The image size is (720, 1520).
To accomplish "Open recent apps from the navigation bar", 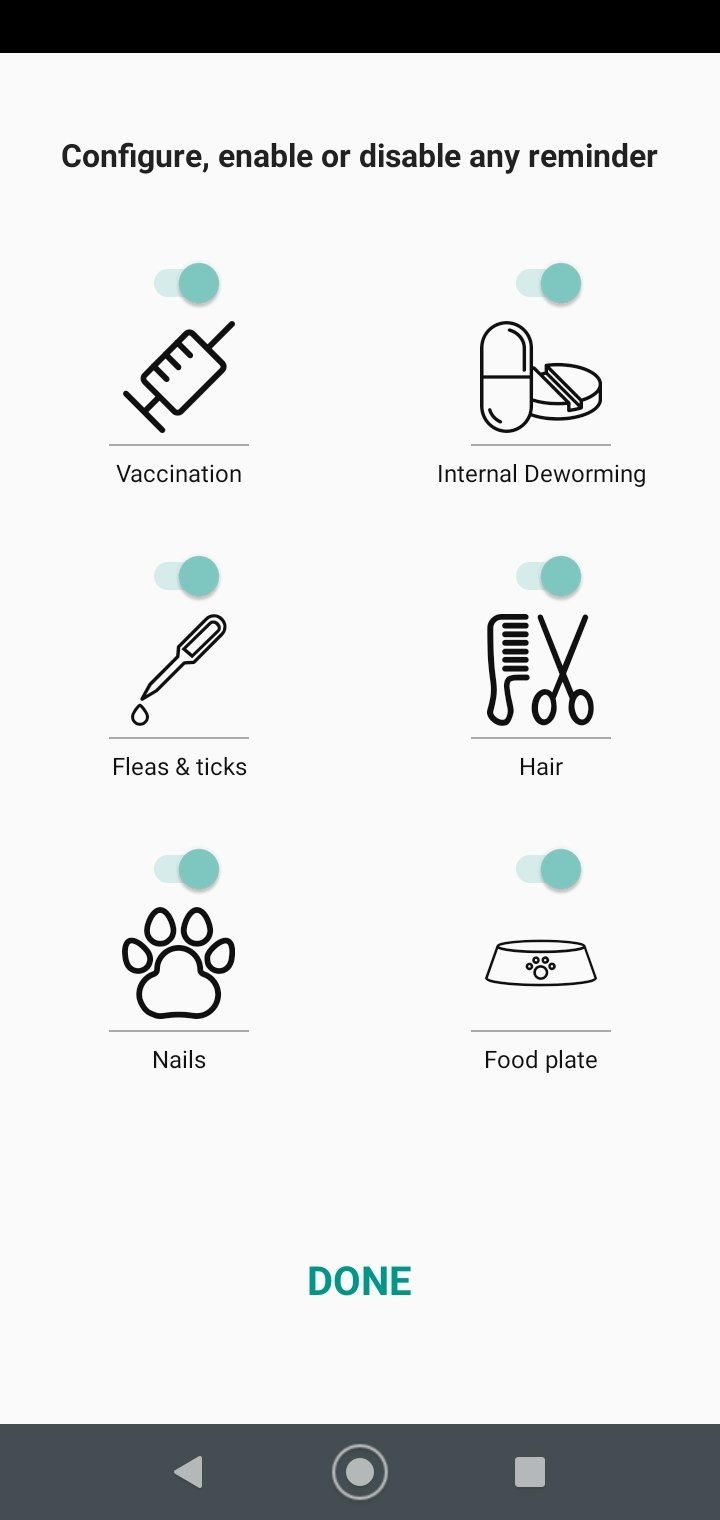I will [x=530, y=1472].
